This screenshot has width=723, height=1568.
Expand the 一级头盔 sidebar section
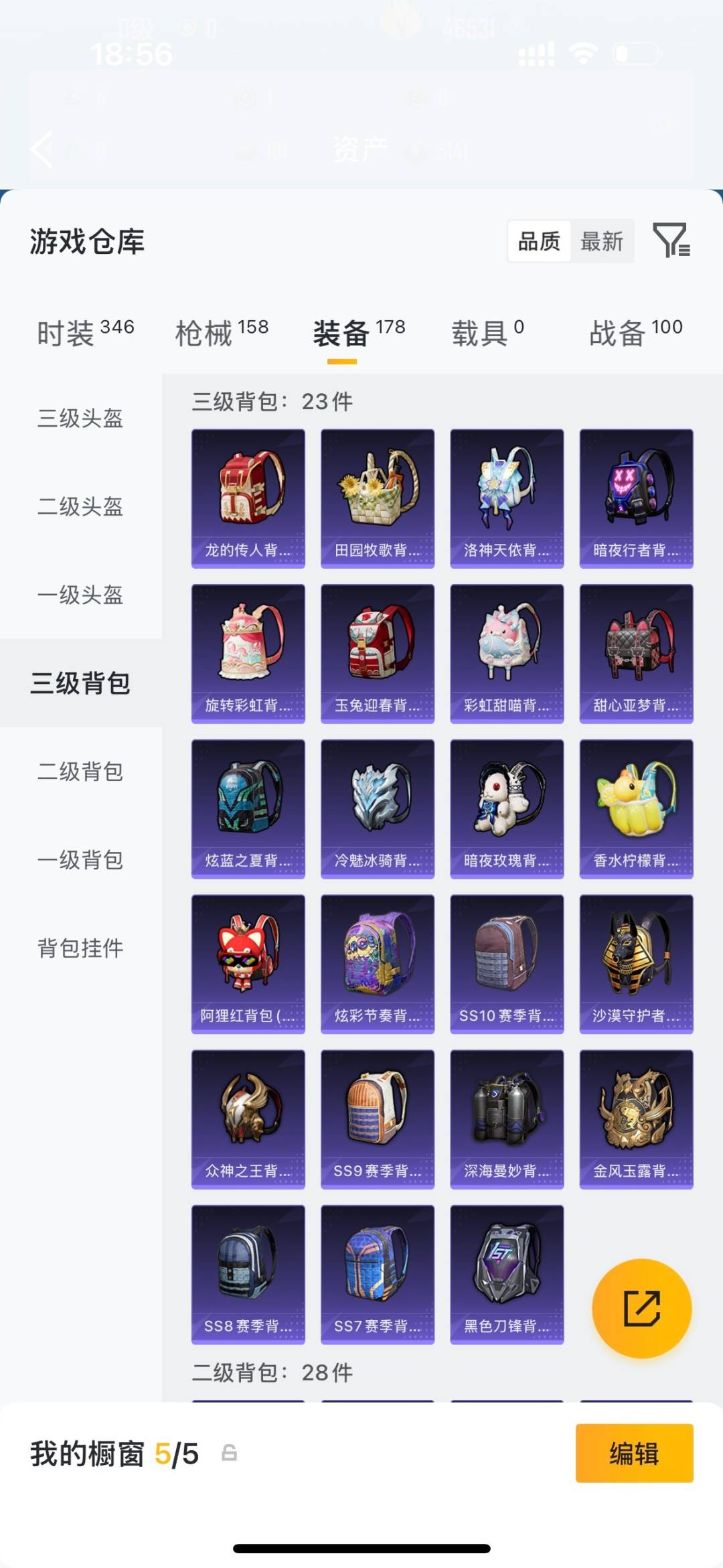[x=80, y=595]
